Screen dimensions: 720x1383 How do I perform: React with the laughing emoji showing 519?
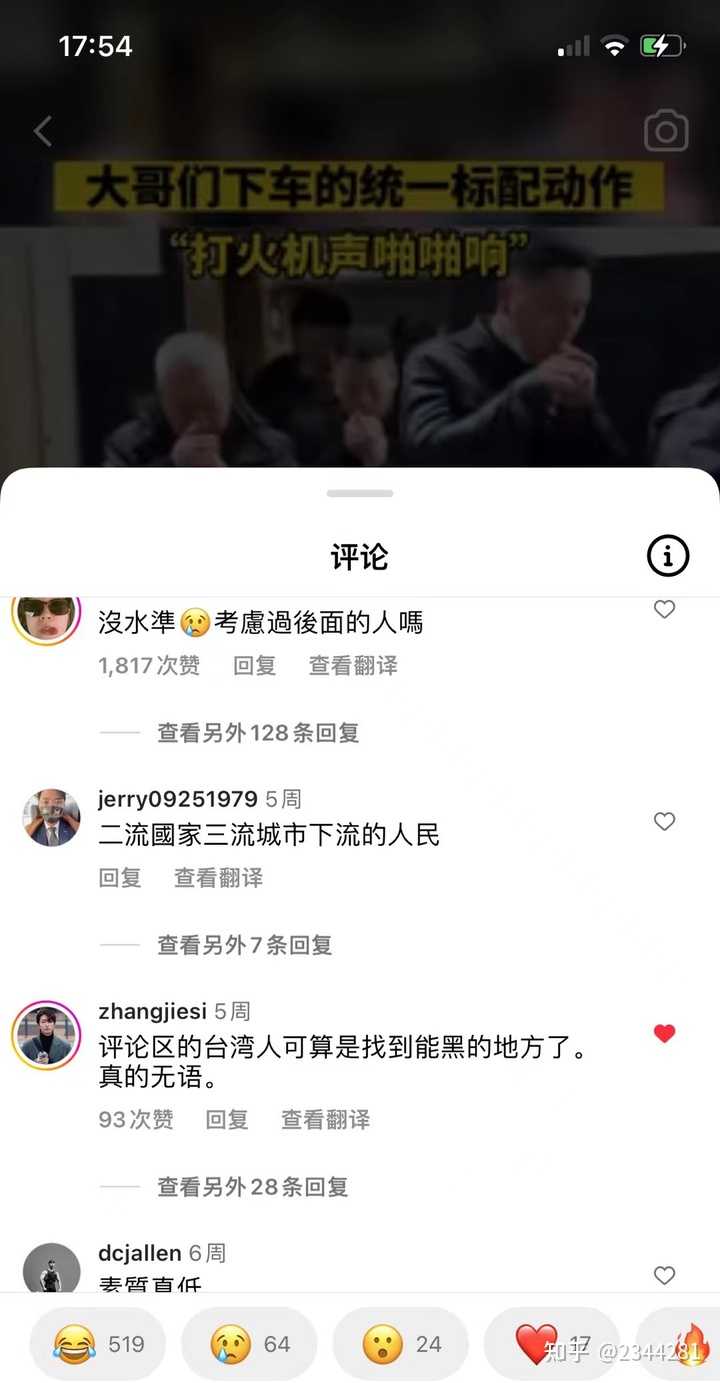click(98, 1344)
